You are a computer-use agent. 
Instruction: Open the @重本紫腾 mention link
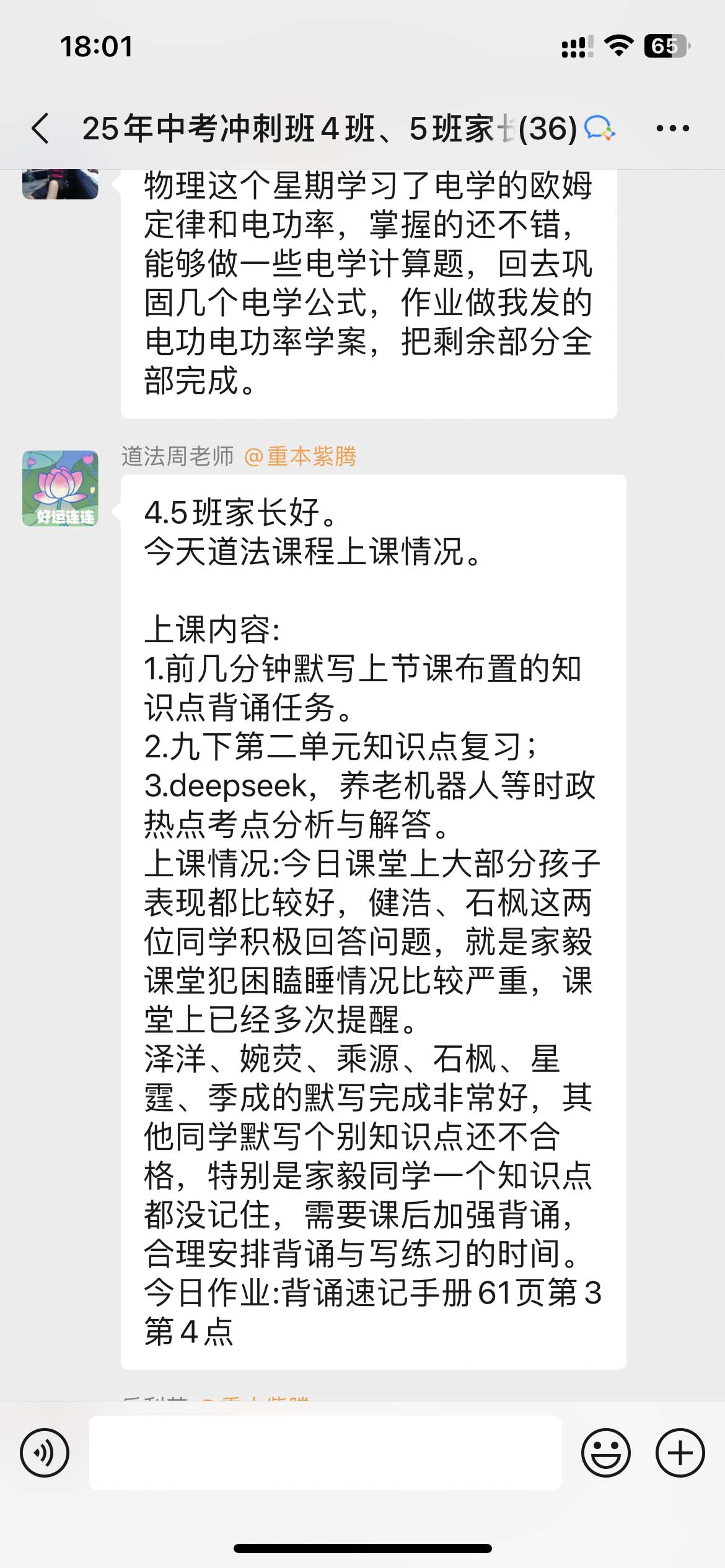pos(301,456)
